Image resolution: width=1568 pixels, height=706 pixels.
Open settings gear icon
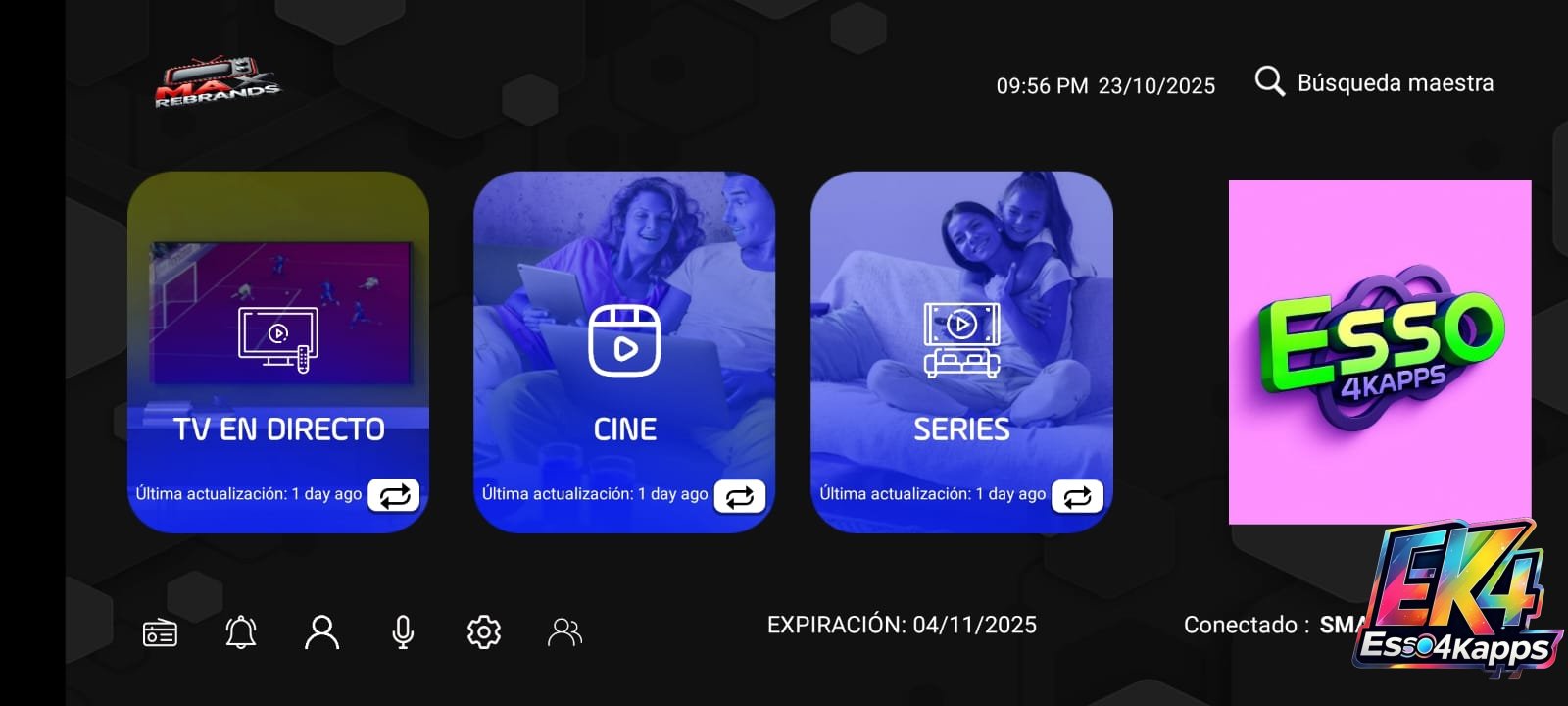483,632
